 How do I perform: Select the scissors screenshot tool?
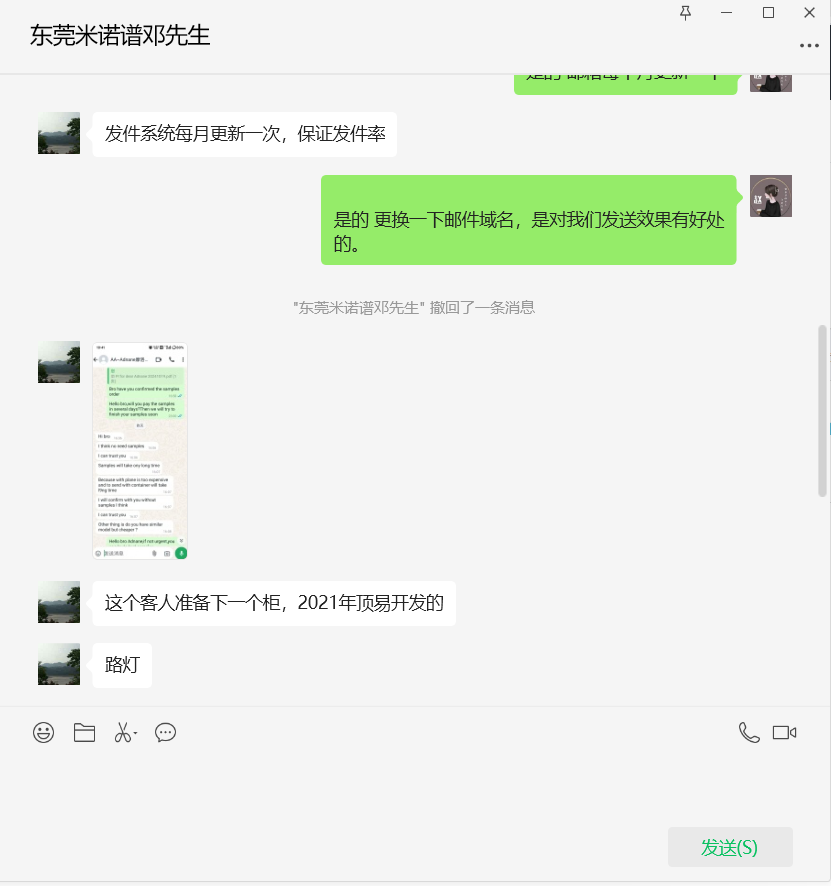pyautogui.click(x=123, y=732)
